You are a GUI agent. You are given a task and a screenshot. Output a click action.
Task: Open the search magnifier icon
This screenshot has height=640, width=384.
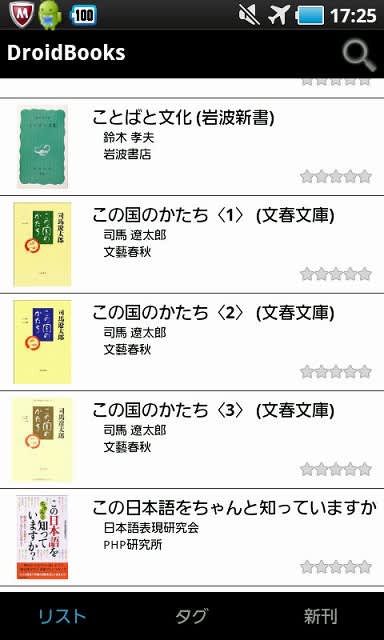(359, 56)
